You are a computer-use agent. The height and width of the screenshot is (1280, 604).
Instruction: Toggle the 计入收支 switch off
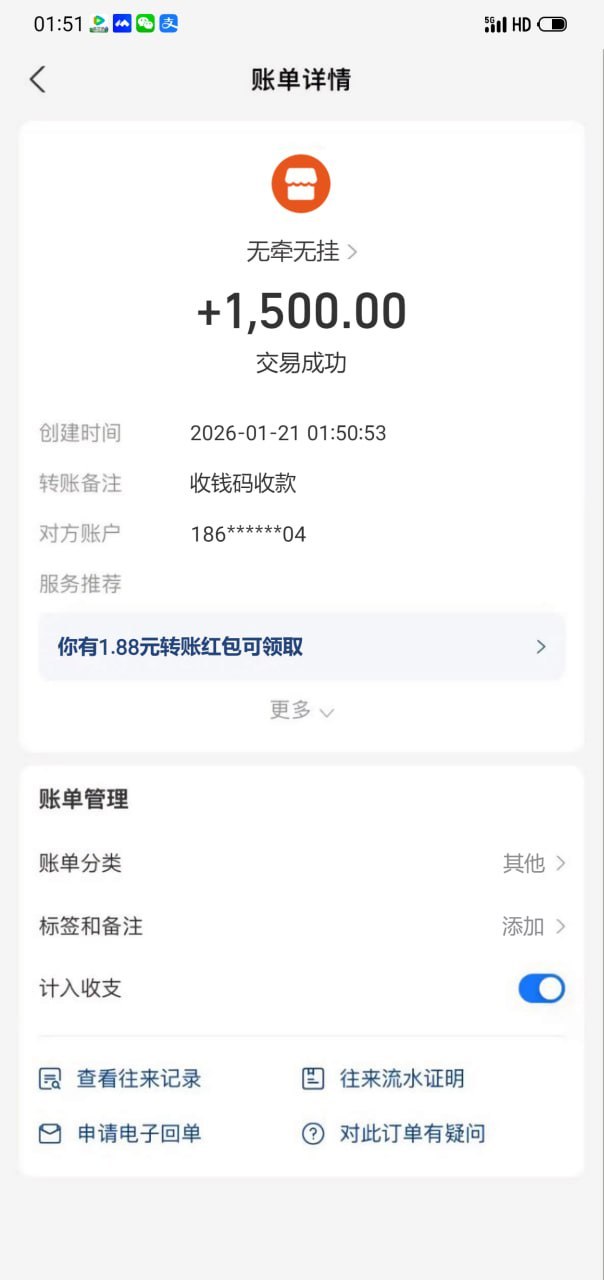pos(541,989)
